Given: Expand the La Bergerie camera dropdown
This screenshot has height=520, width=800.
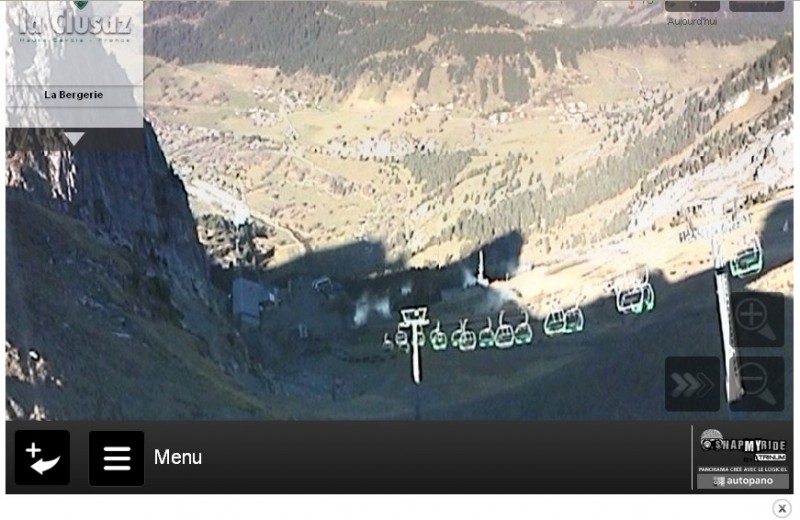Looking at the screenshot, I should coord(74,139).
